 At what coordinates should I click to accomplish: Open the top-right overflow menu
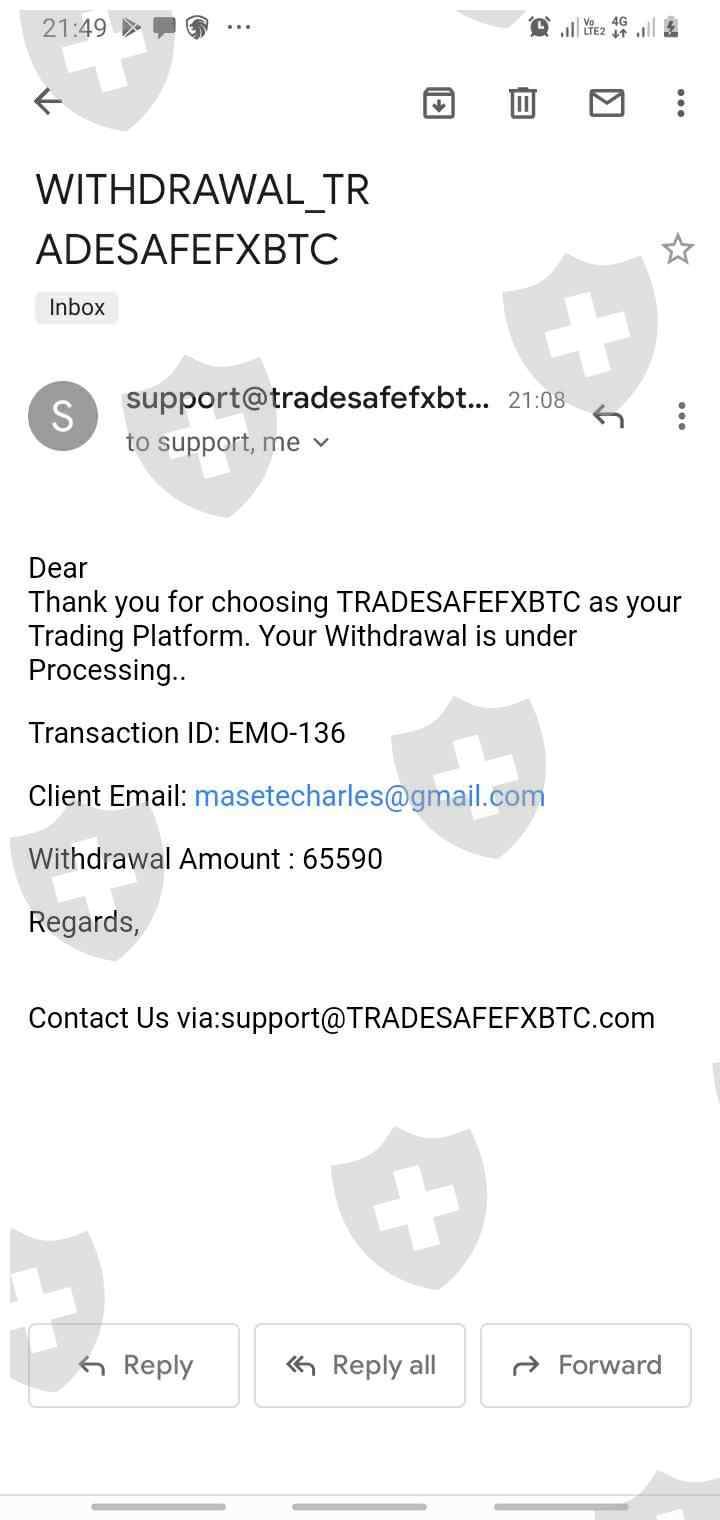pyautogui.click(x=681, y=102)
